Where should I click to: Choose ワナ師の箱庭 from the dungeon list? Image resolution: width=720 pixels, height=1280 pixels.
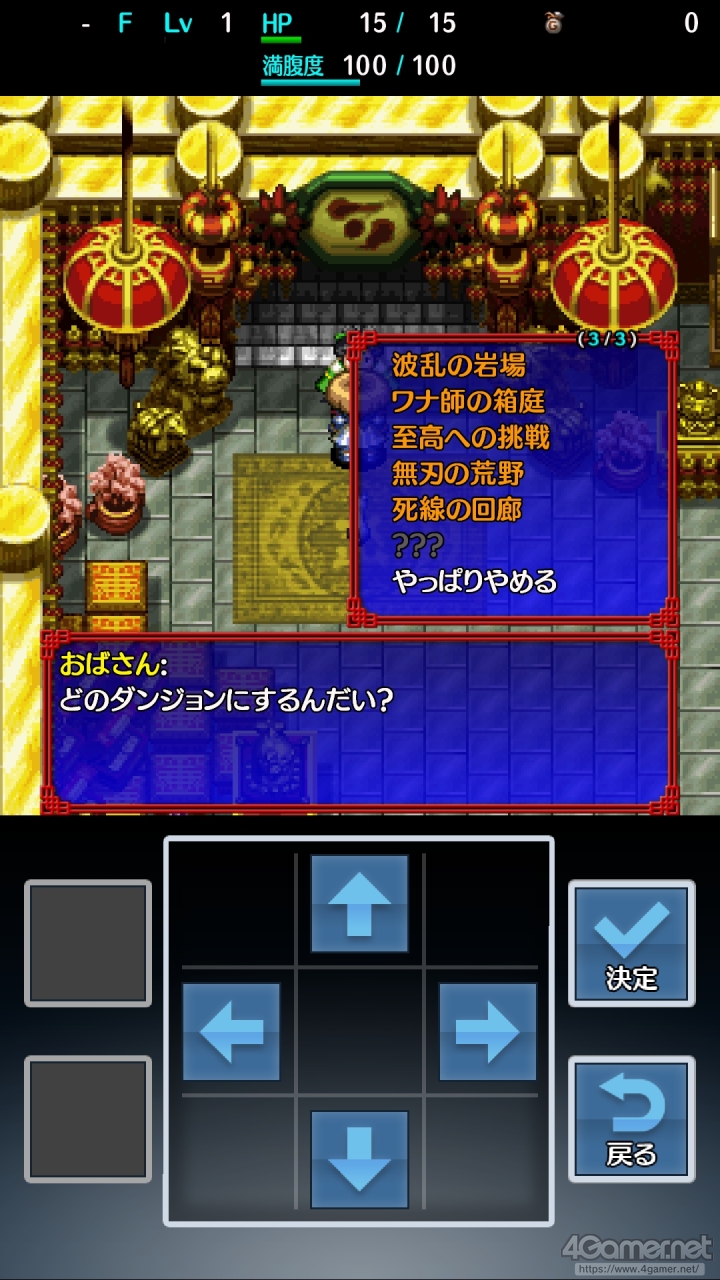coord(468,401)
